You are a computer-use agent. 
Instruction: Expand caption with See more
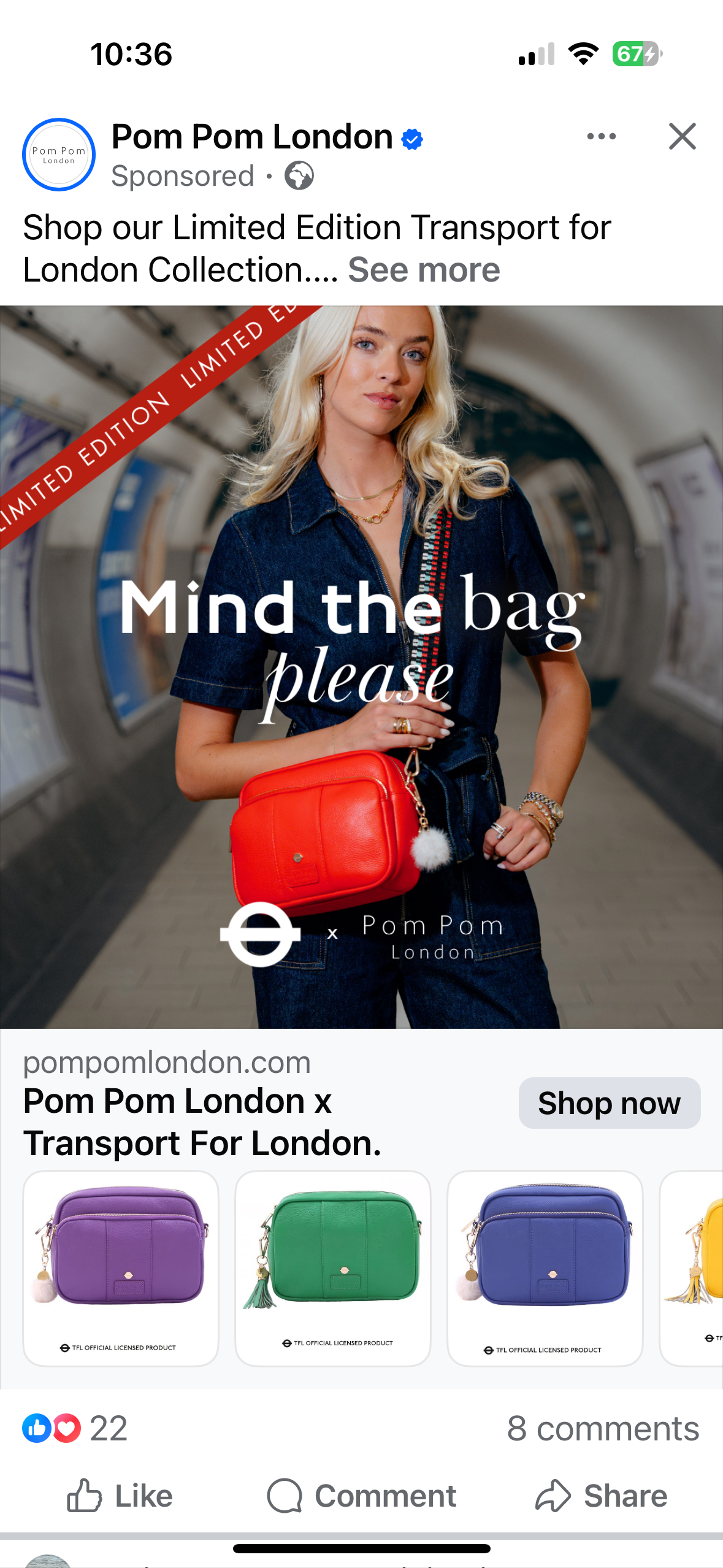pyautogui.click(x=424, y=270)
